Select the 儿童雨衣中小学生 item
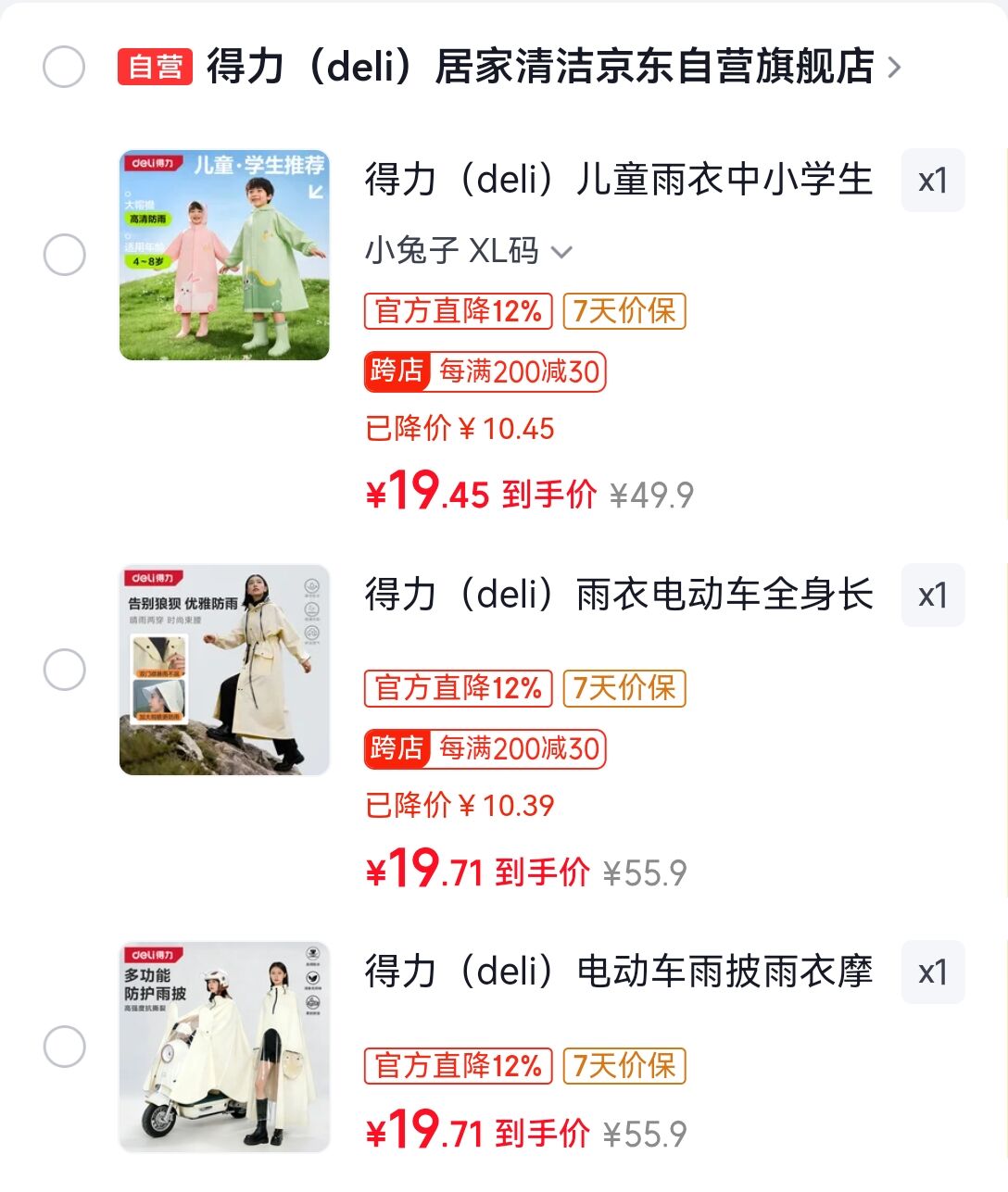Viewport: 1008px width, 1192px height. click(x=64, y=255)
